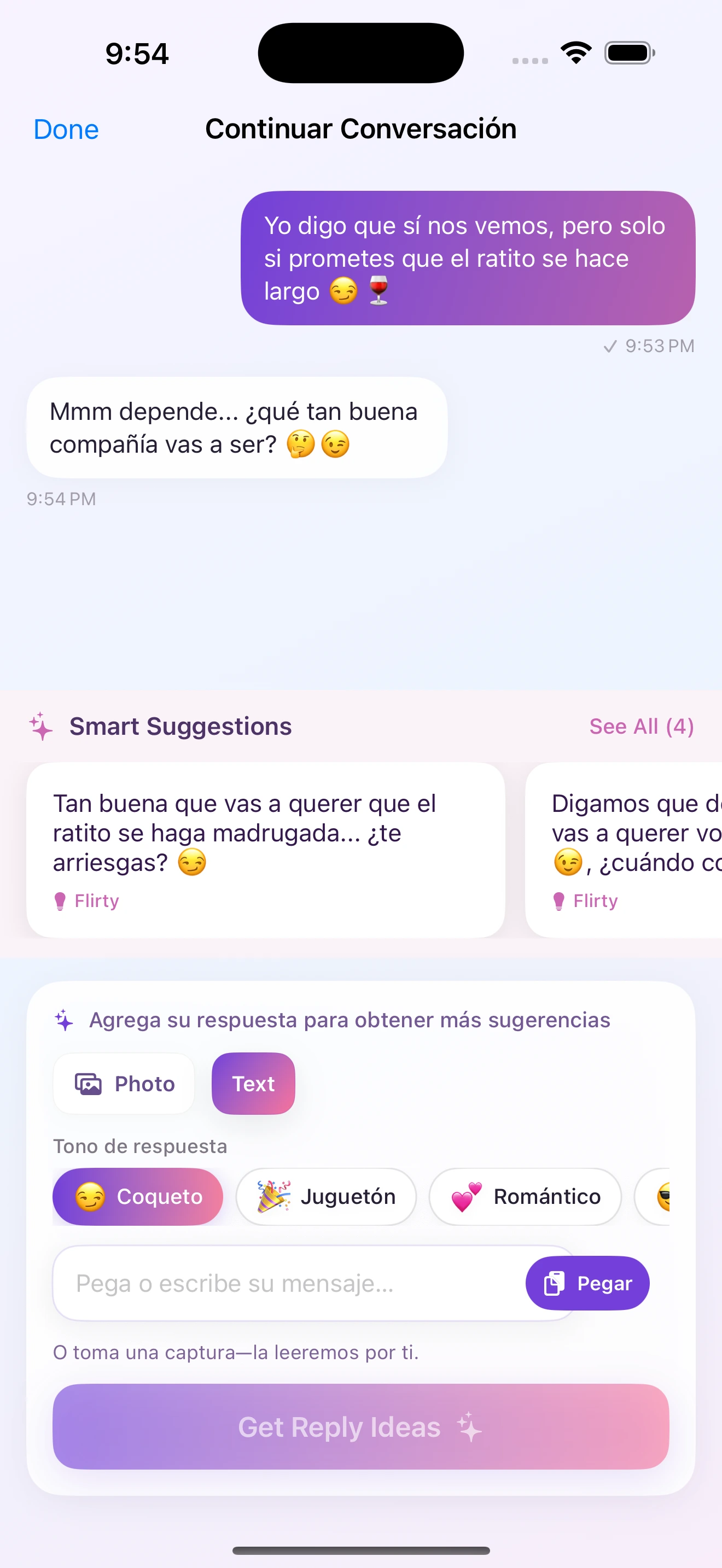The image size is (722, 1568).
Task: Tap Done to close the conversation
Action: tap(66, 129)
